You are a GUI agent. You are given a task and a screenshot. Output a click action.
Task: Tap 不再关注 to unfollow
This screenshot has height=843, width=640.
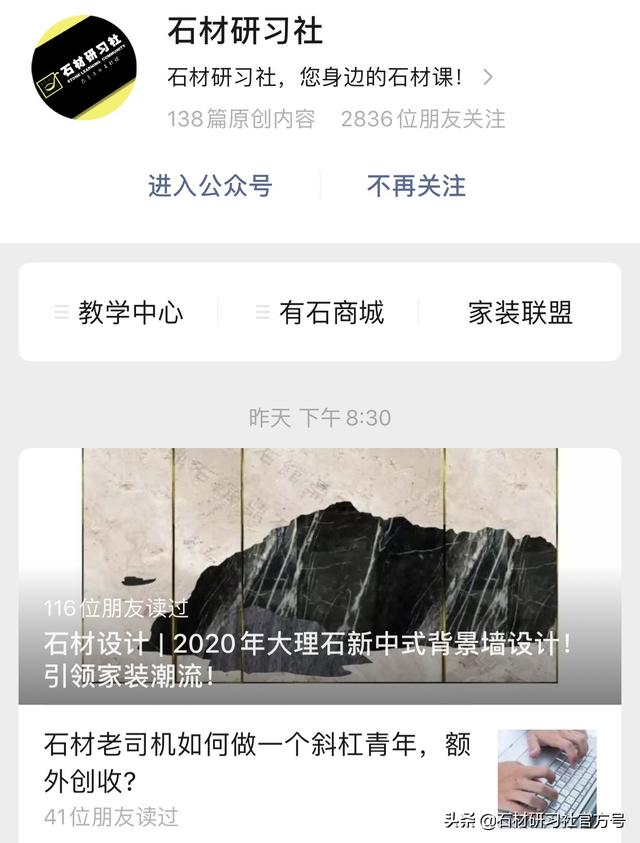point(416,185)
